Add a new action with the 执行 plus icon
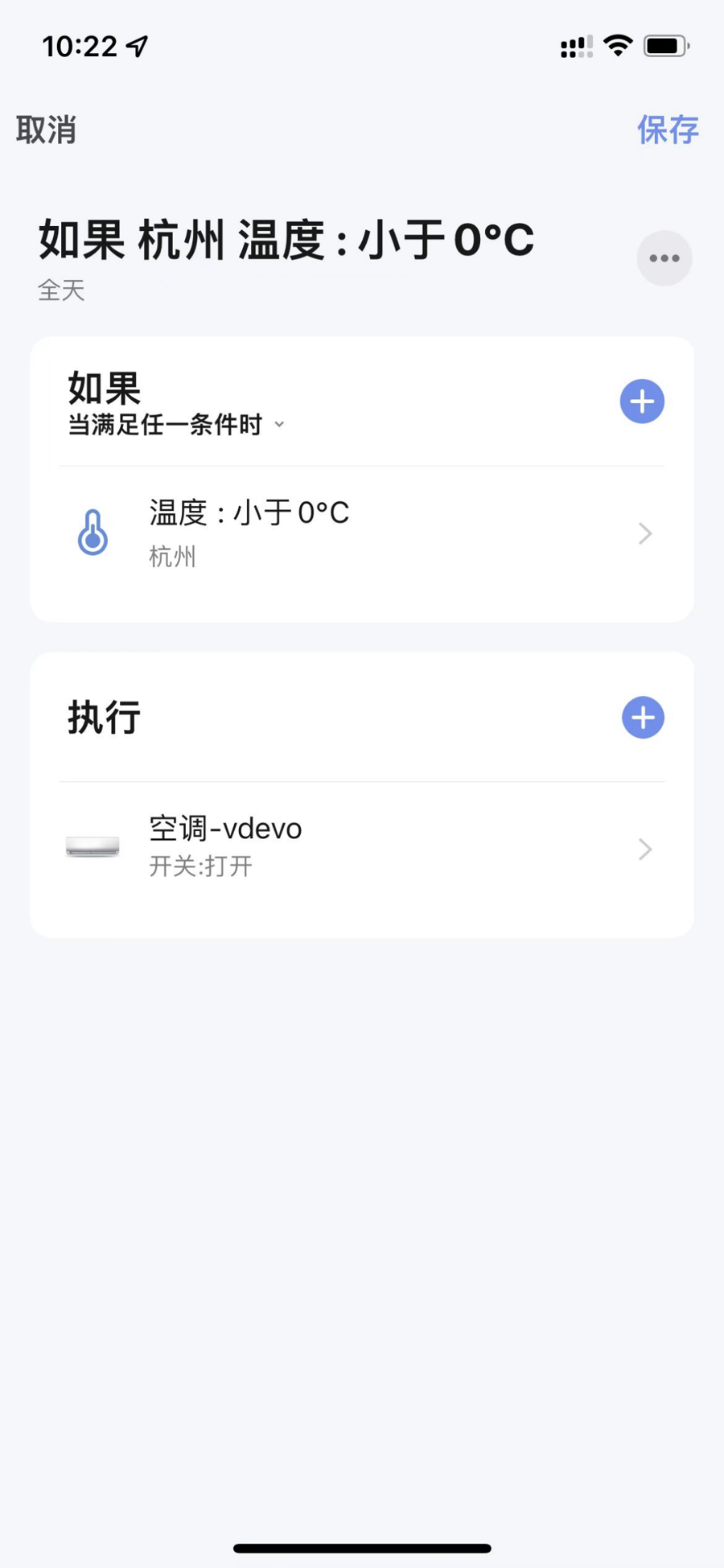 642,717
